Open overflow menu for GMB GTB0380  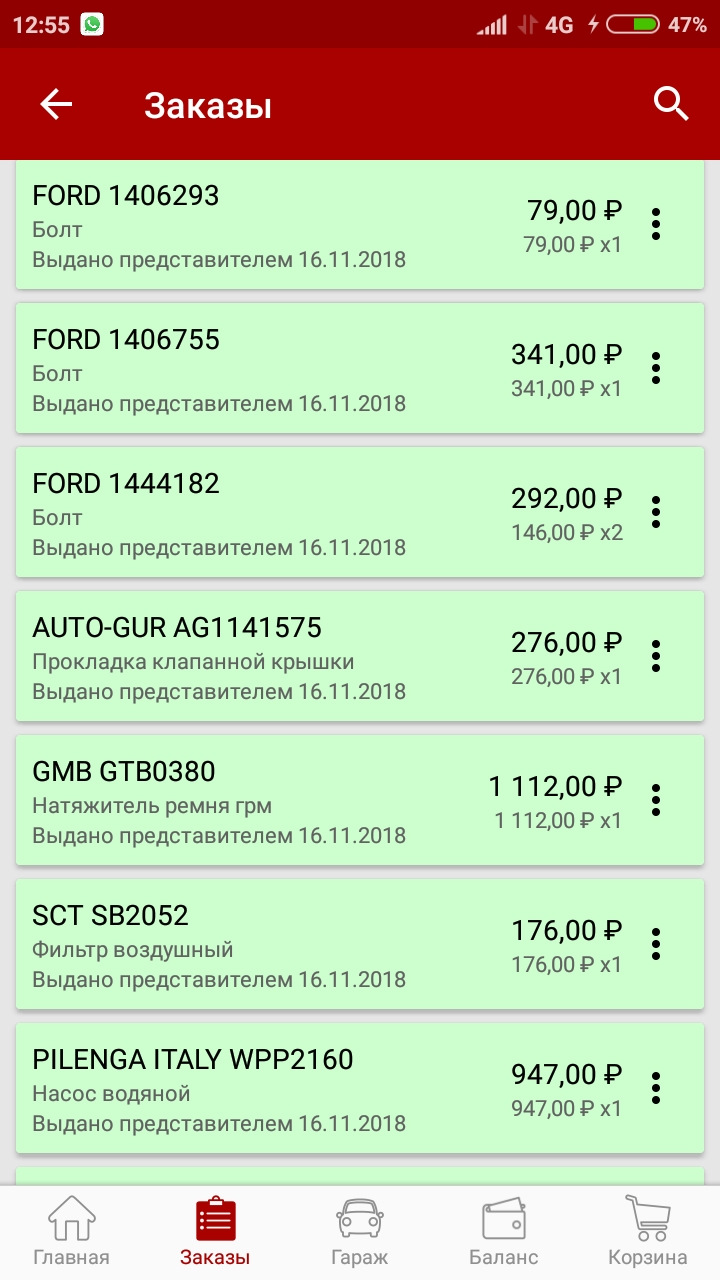coord(656,800)
